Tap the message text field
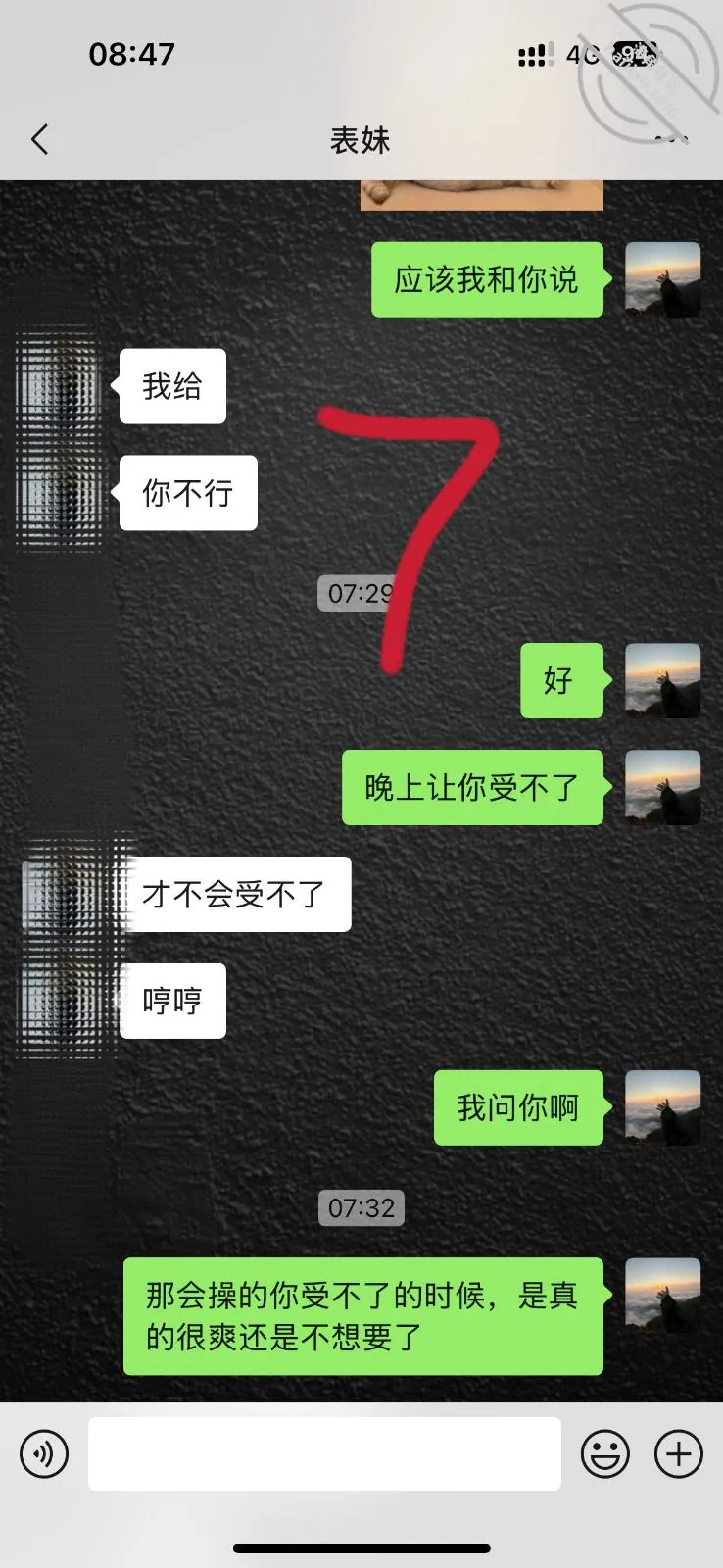 coord(324,1453)
